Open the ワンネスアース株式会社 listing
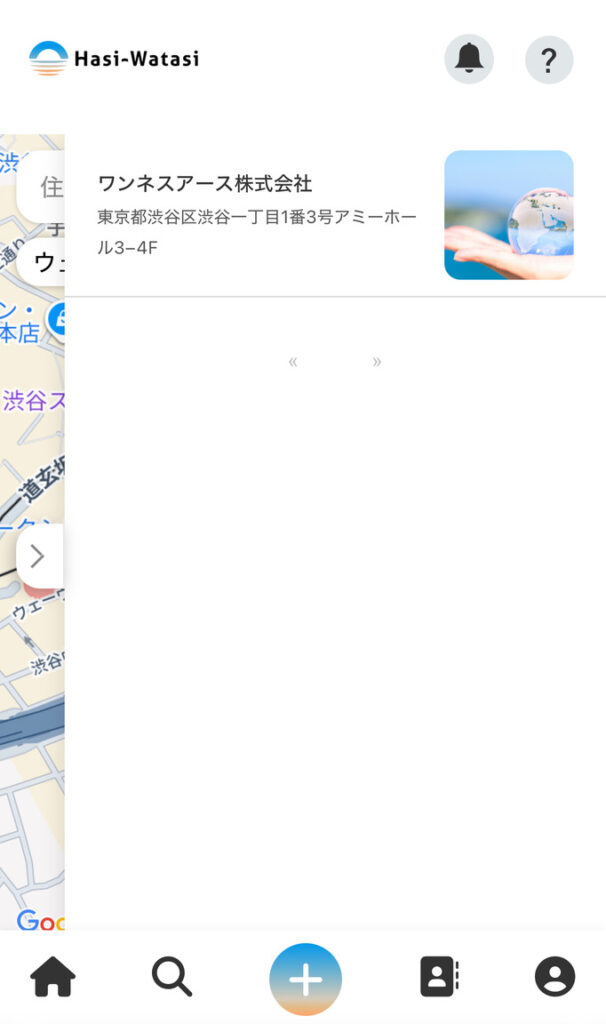 (258, 214)
